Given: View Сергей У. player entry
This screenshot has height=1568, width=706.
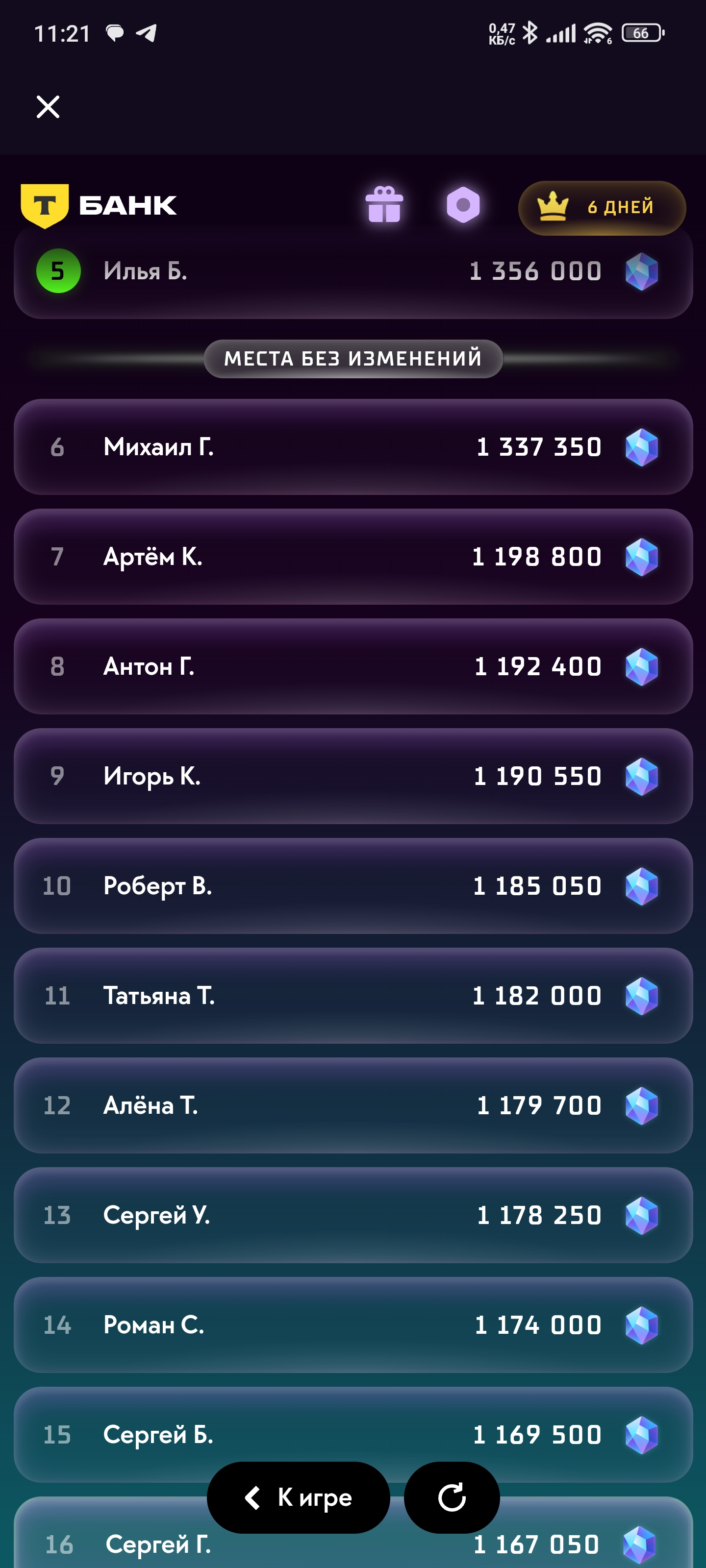Looking at the screenshot, I should tap(353, 1215).
